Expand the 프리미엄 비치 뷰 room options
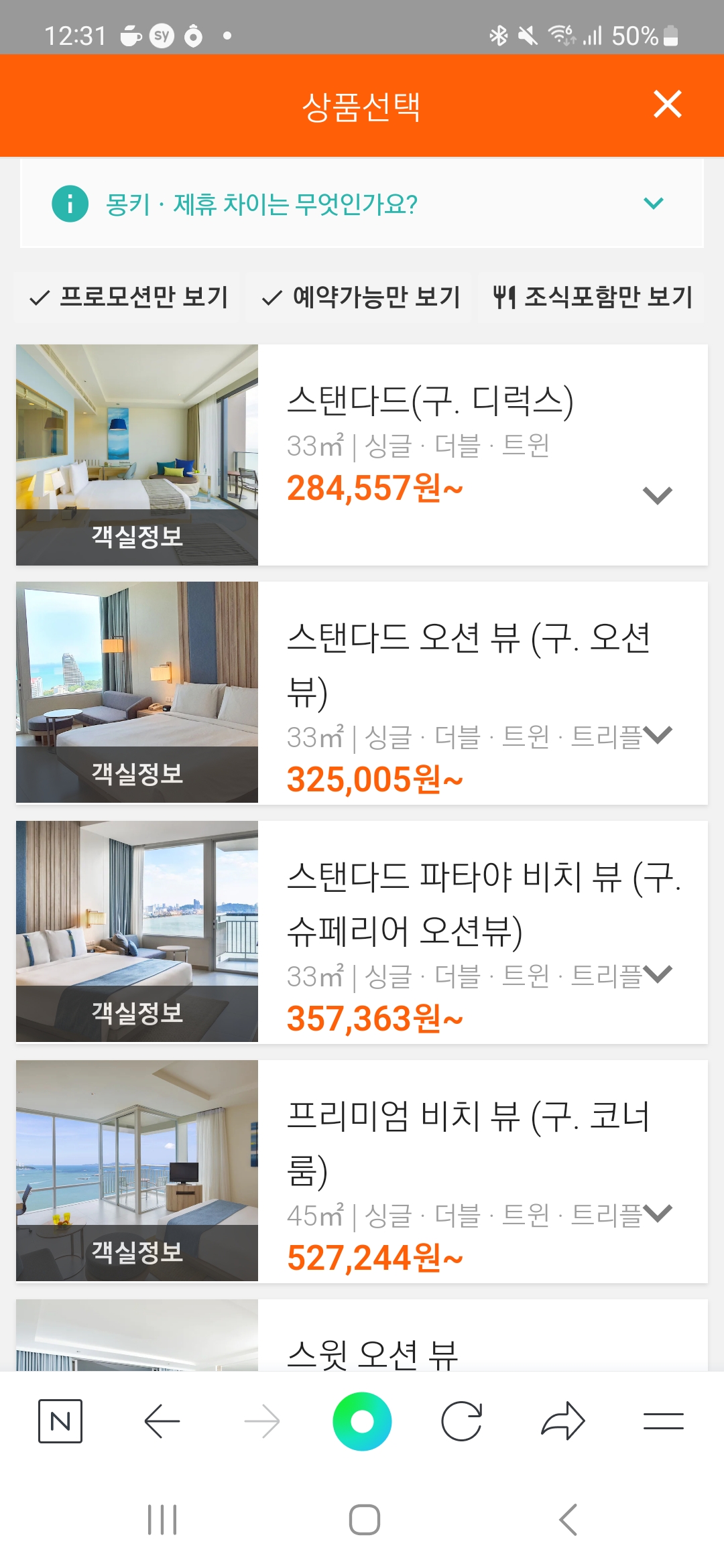Screen dimensions: 724x1568 (x=657, y=1213)
